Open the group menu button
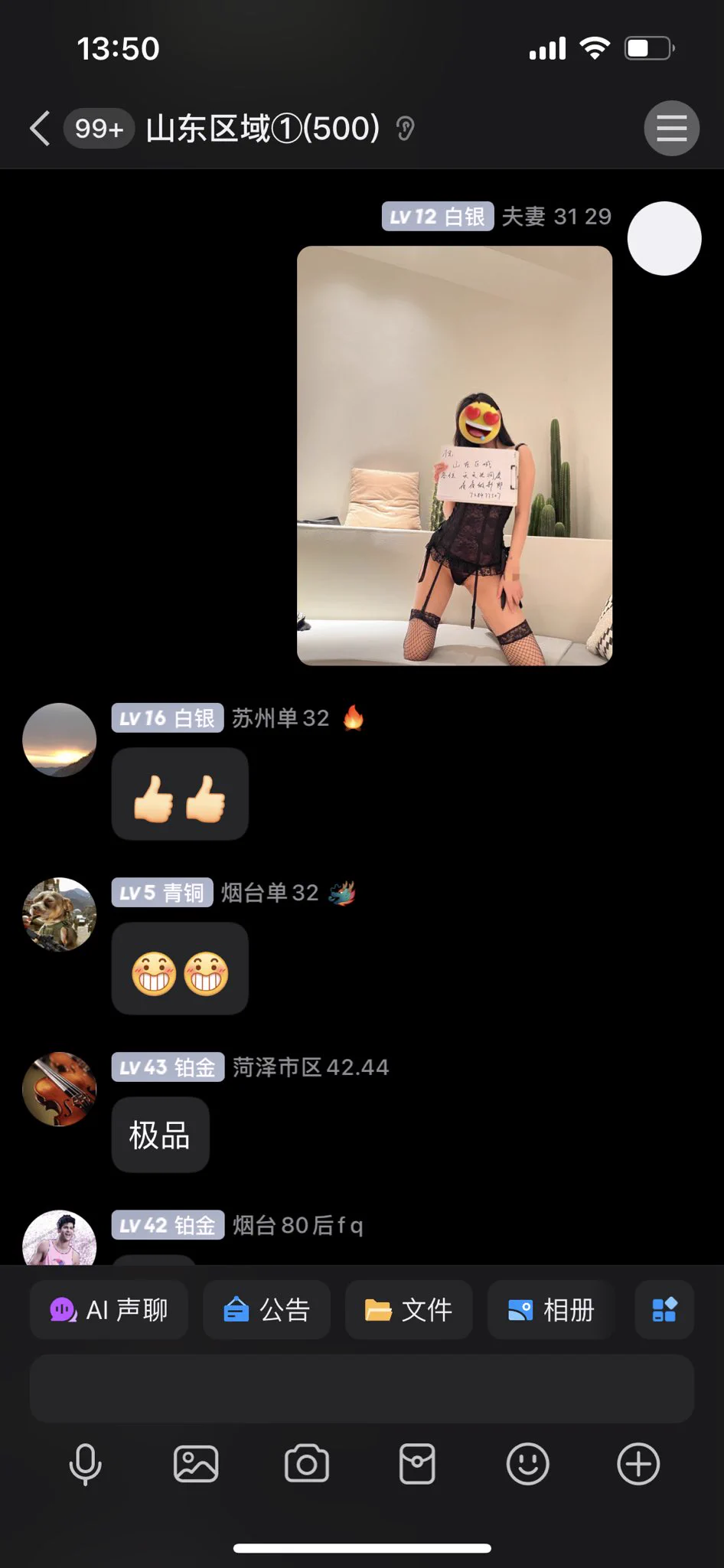Viewport: 724px width, 1568px height. pyautogui.click(x=671, y=128)
